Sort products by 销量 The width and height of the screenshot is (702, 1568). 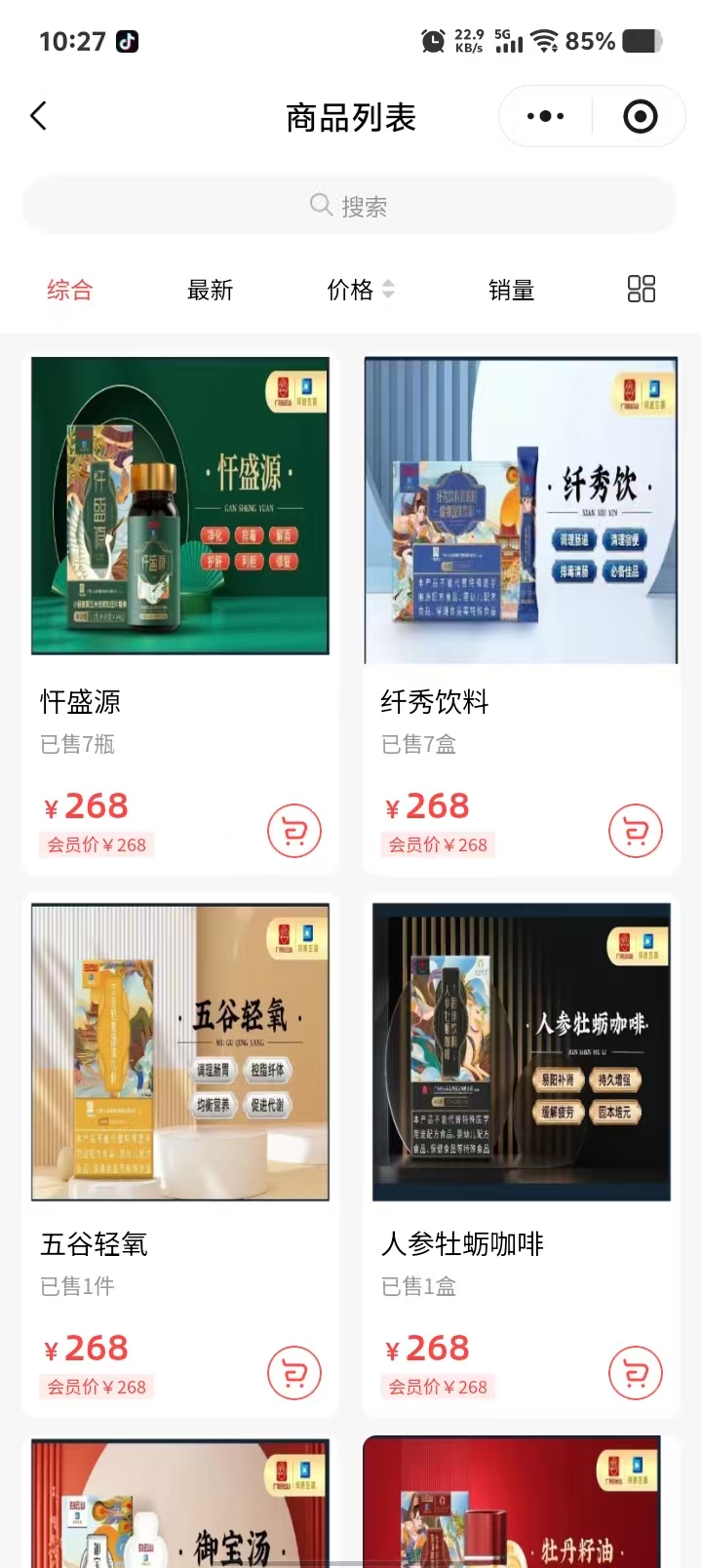coord(511,290)
